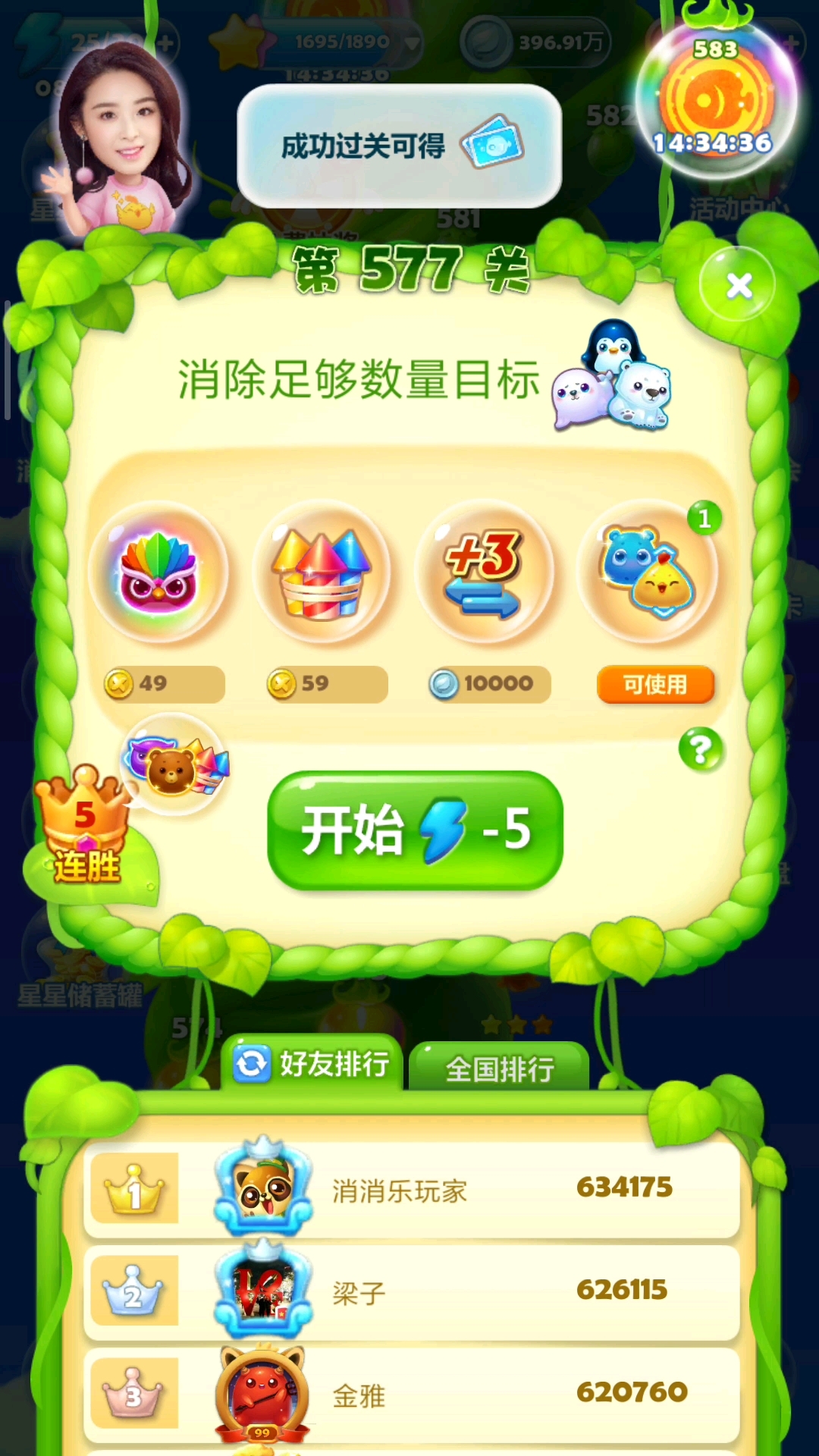Start the level with 开始 button

[415, 830]
